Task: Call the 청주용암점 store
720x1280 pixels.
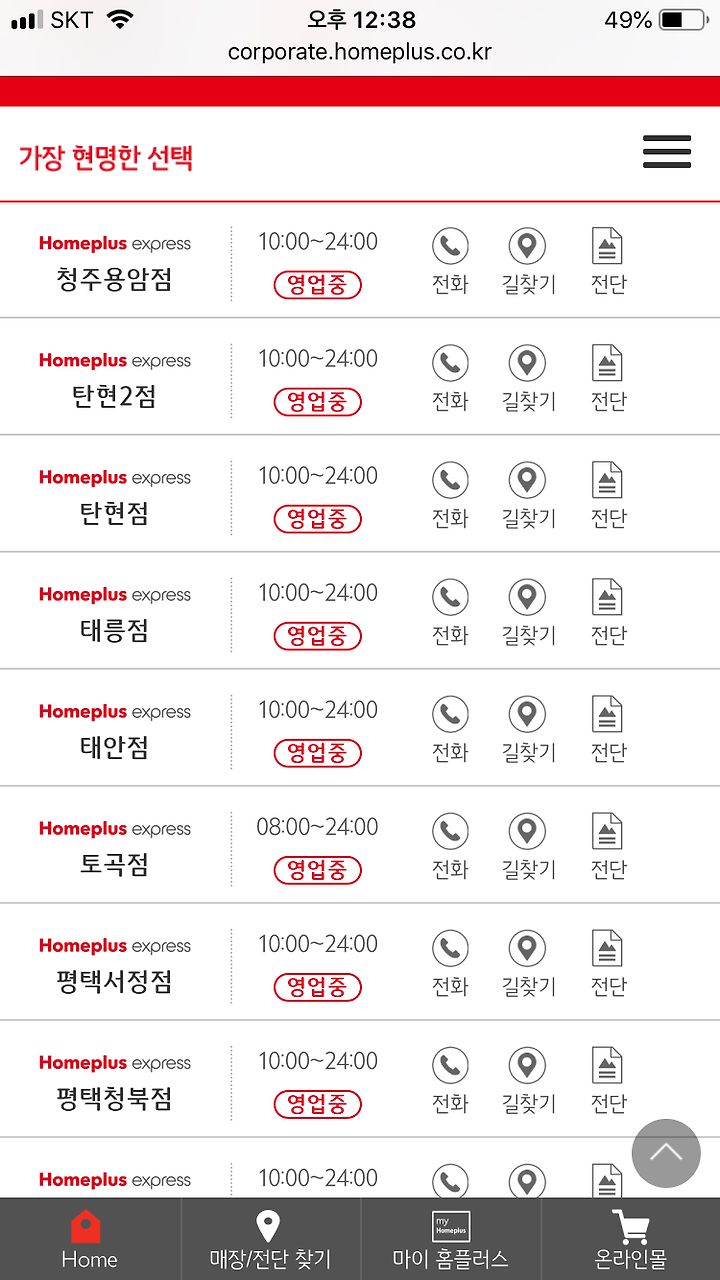Action: (450, 261)
